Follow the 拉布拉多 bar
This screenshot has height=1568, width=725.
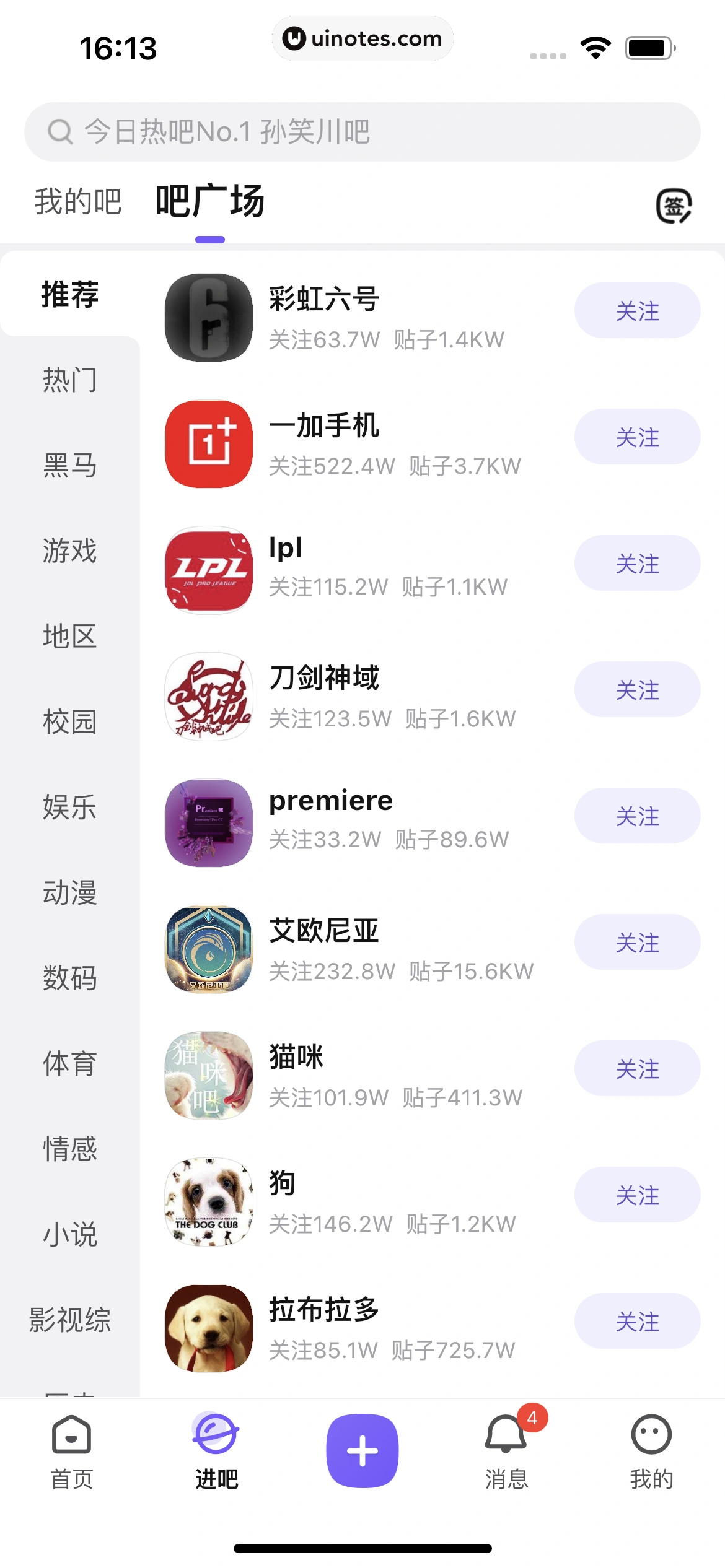[x=637, y=1322]
